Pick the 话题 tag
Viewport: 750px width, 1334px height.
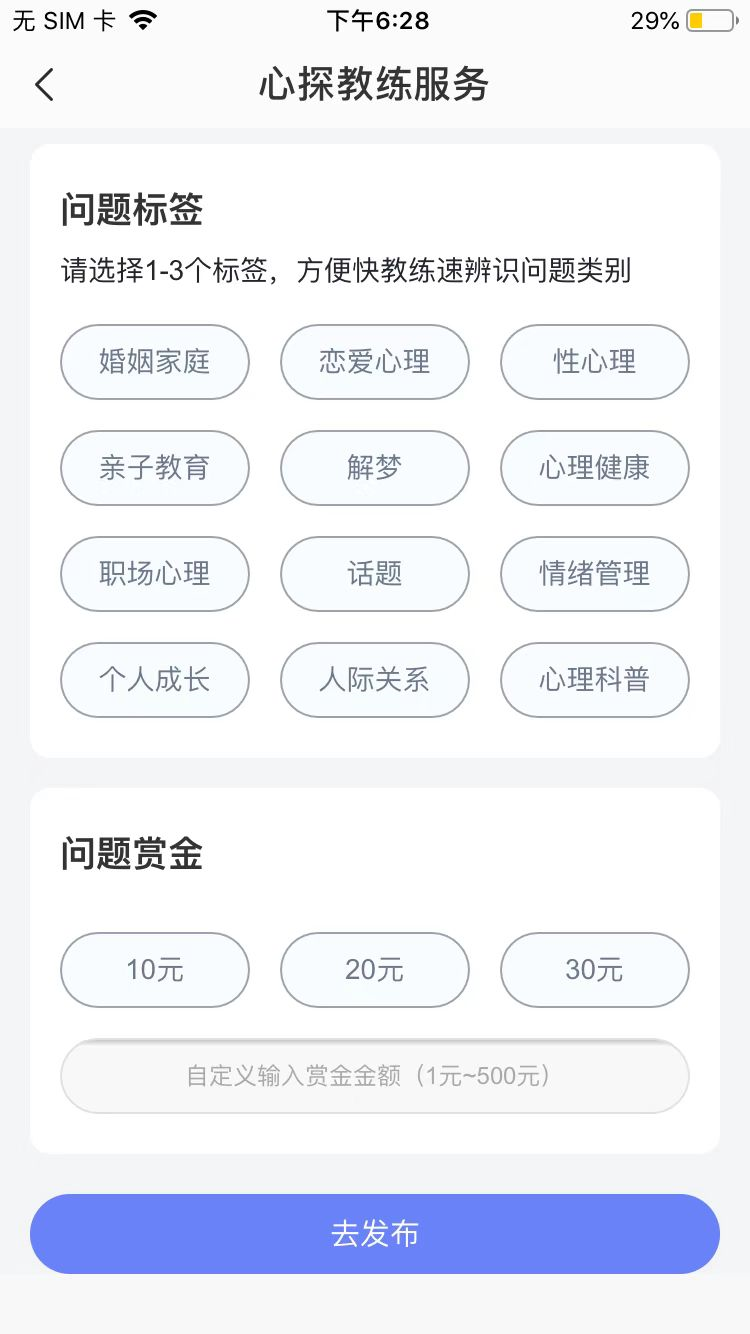[375, 574]
